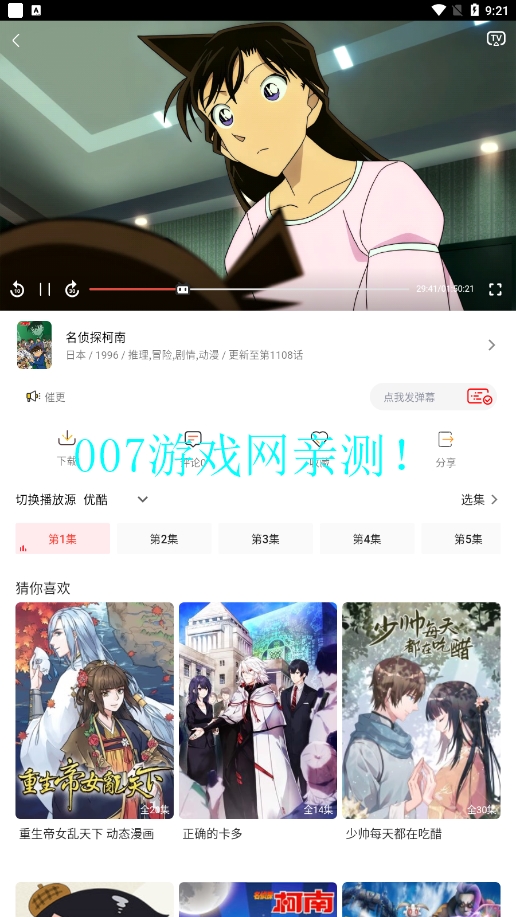Skip forward in the video
This screenshot has height=917, width=516.
(x=72, y=289)
